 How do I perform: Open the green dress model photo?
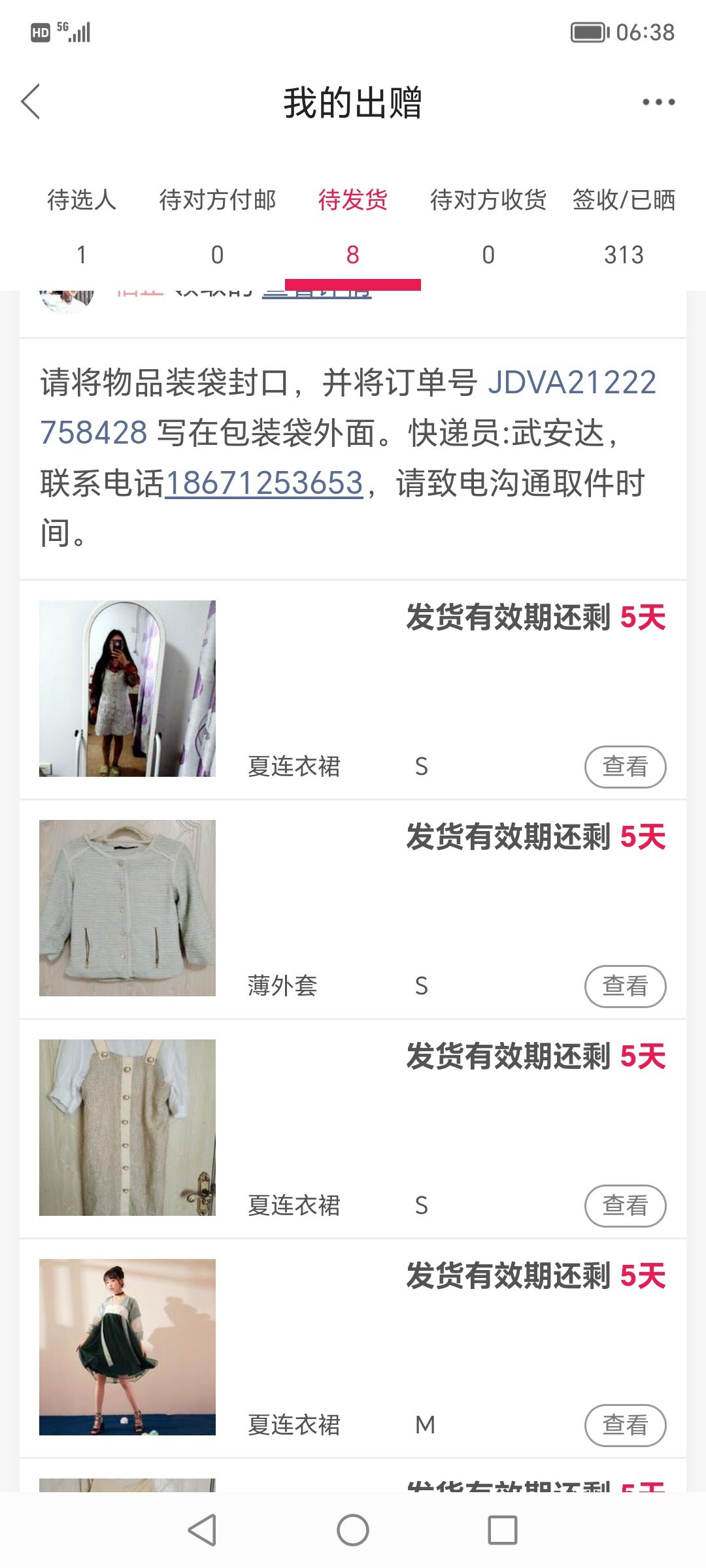pyautogui.click(x=127, y=1347)
